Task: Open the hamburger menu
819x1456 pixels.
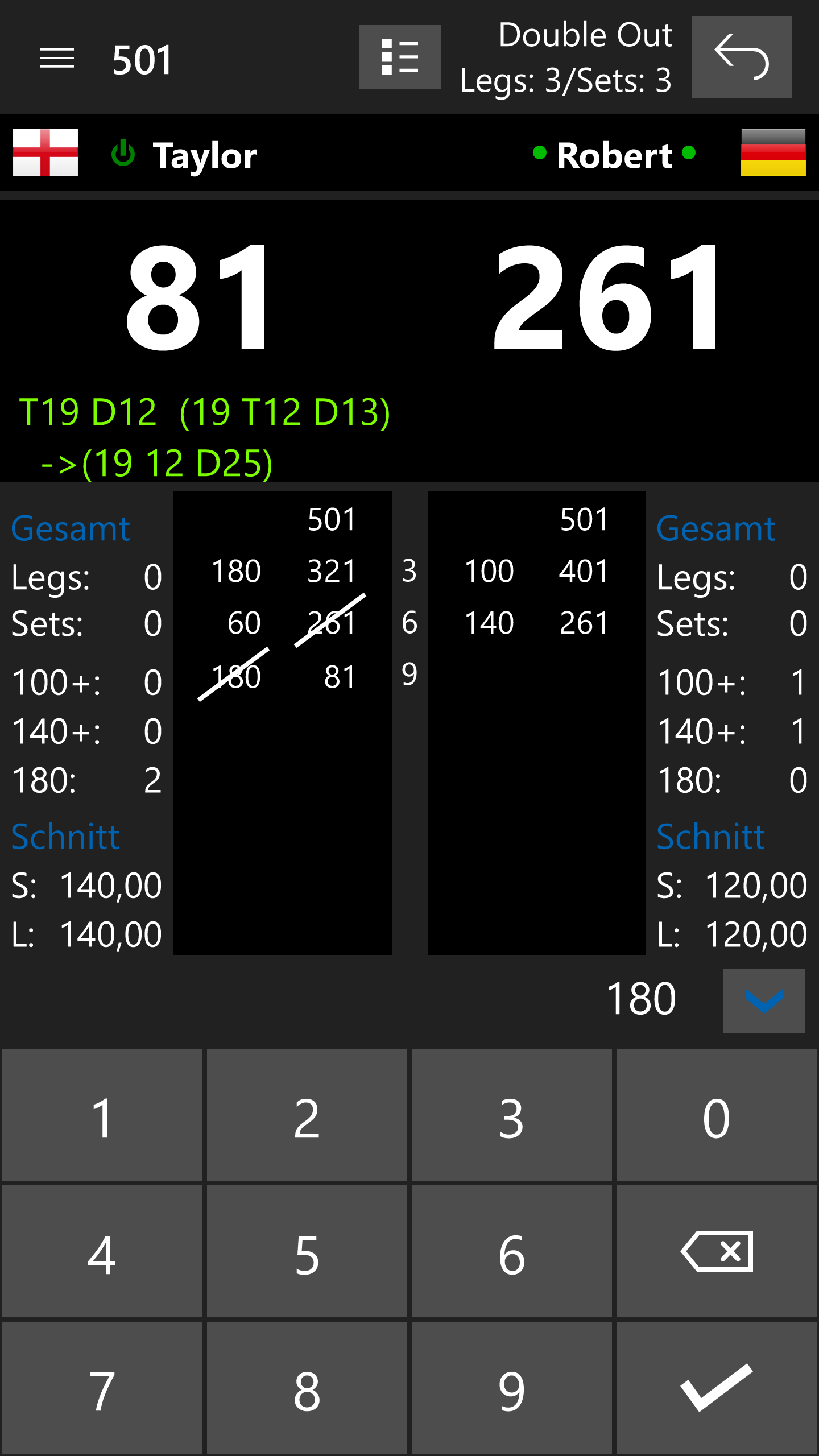Action: (57, 58)
